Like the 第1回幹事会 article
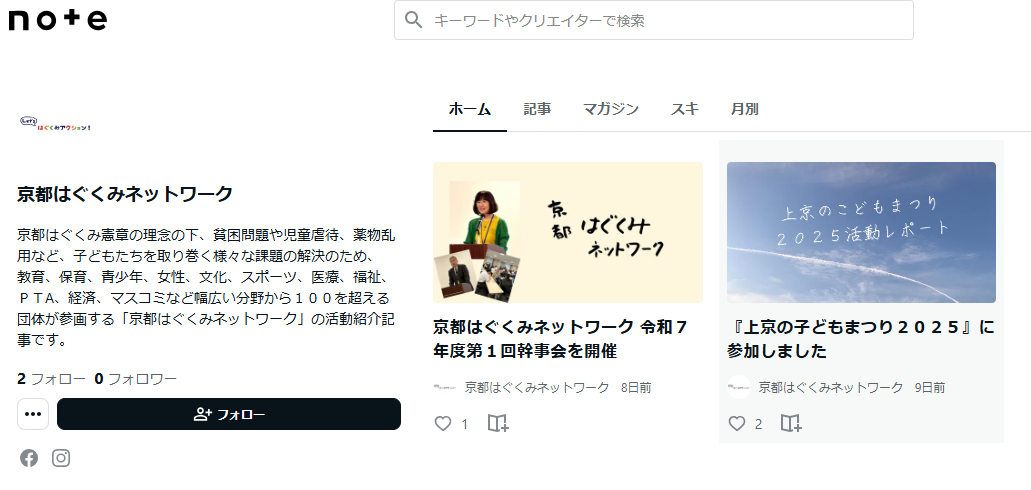Screen dimensions: 1031x490 [443, 424]
